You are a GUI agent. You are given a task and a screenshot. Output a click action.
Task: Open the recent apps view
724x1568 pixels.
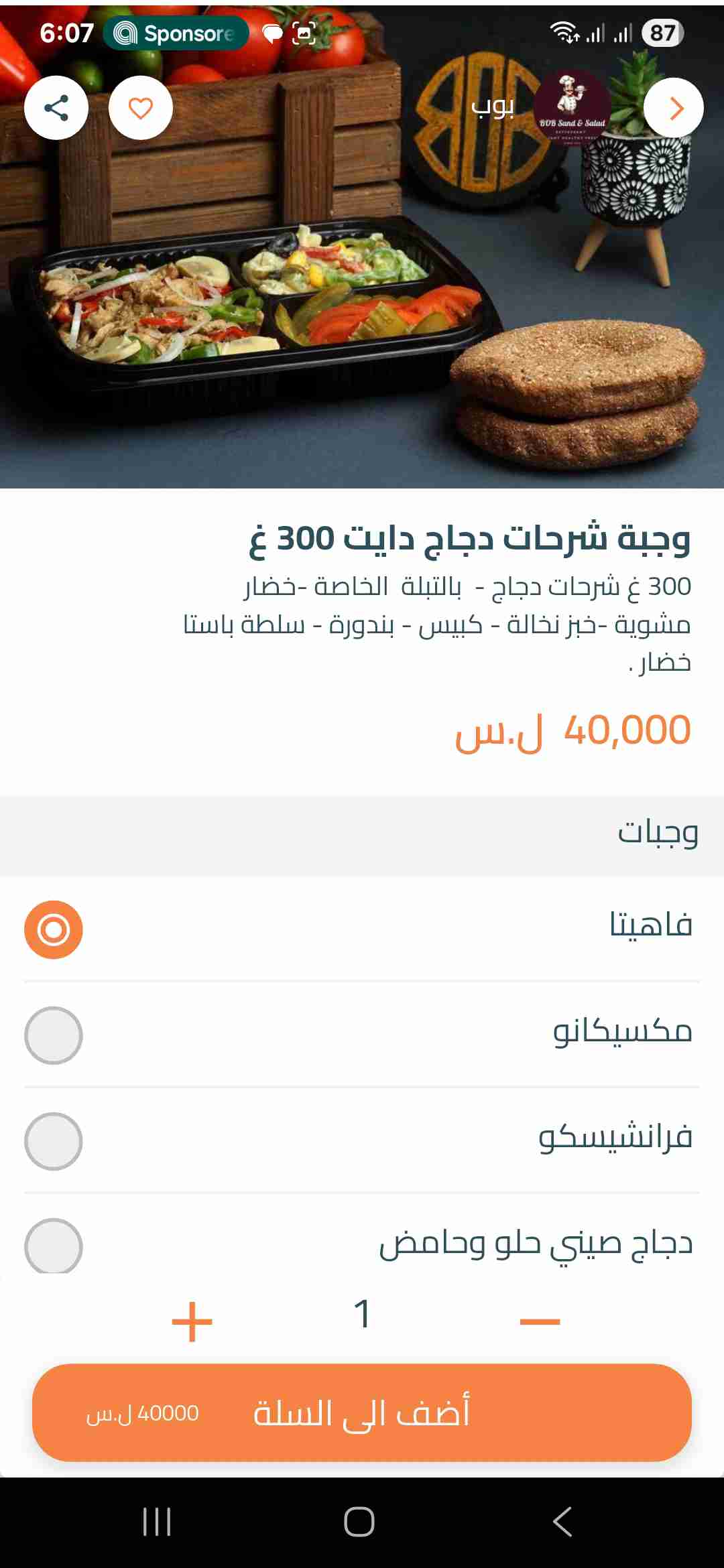coord(158,1521)
